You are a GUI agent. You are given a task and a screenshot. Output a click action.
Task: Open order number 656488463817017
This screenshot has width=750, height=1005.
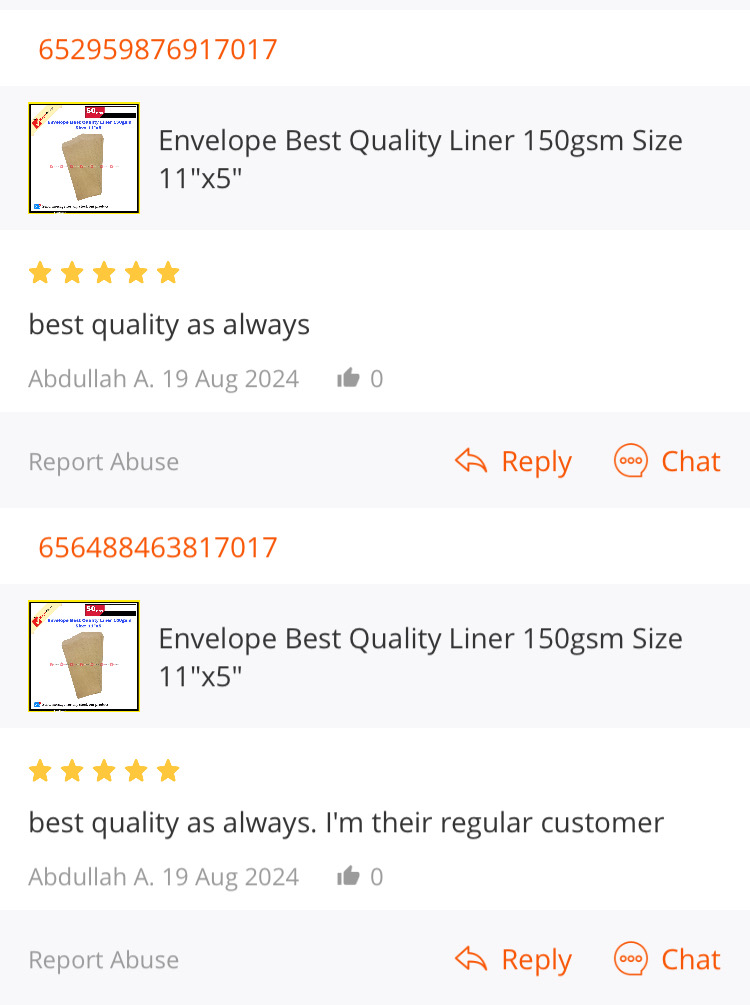(x=157, y=547)
